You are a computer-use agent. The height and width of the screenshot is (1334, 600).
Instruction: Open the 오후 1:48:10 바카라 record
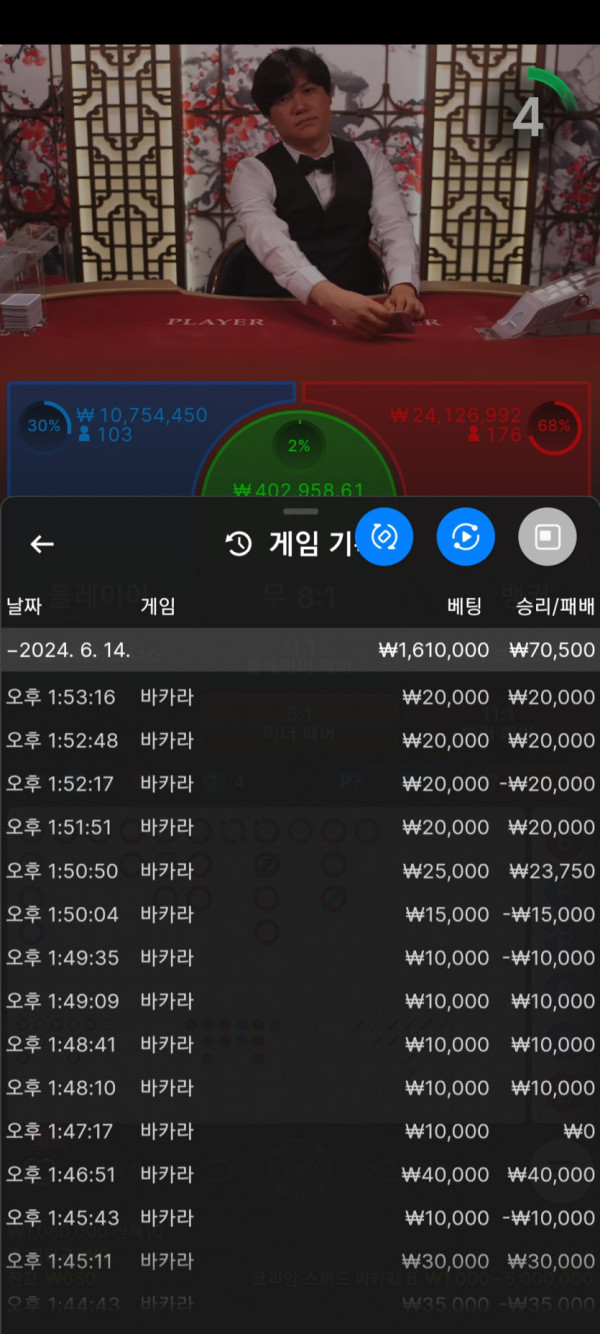[x=300, y=1088]
